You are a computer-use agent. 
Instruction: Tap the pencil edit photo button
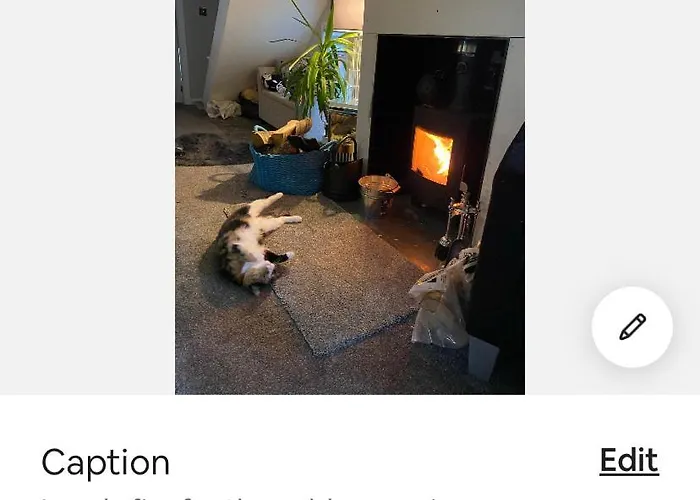(632, 327)
